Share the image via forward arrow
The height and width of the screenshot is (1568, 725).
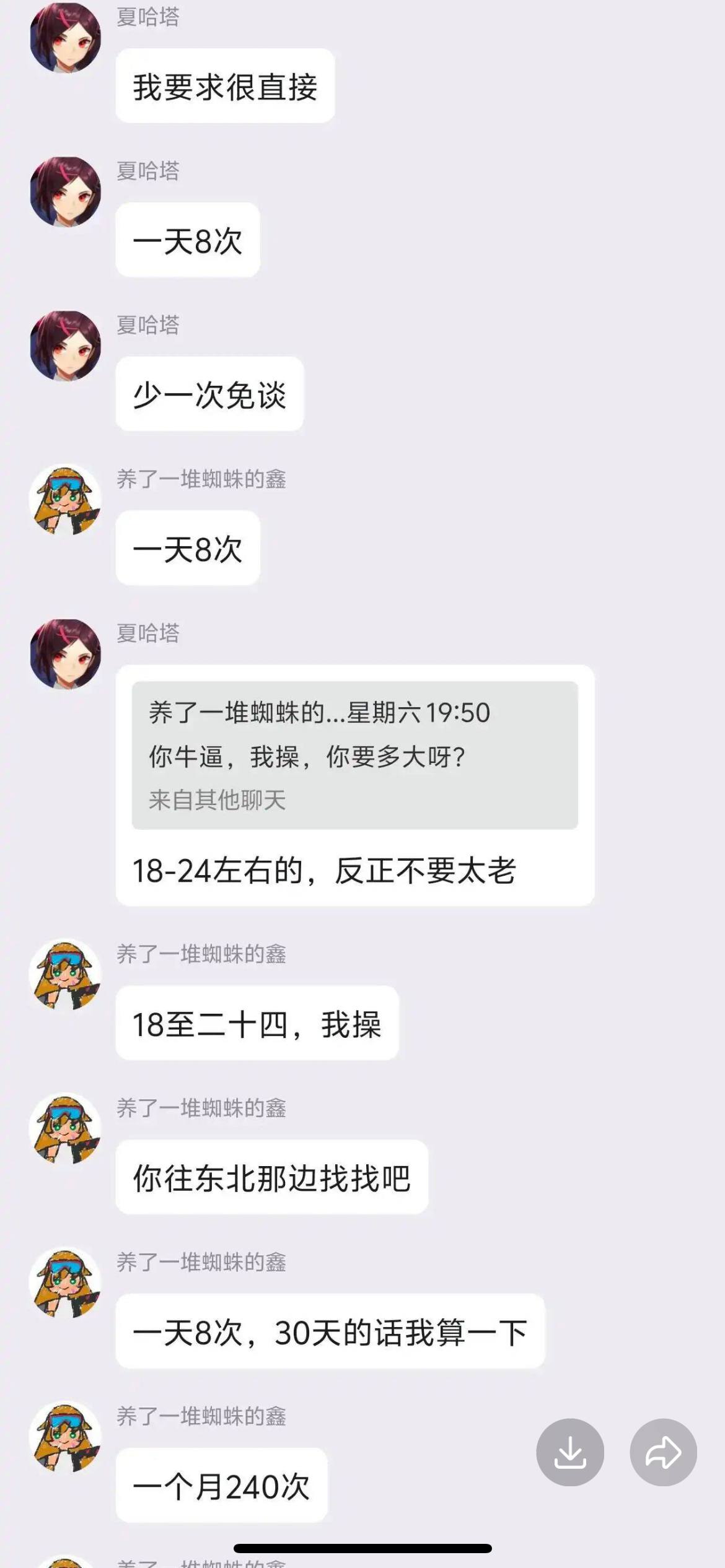663,1452
